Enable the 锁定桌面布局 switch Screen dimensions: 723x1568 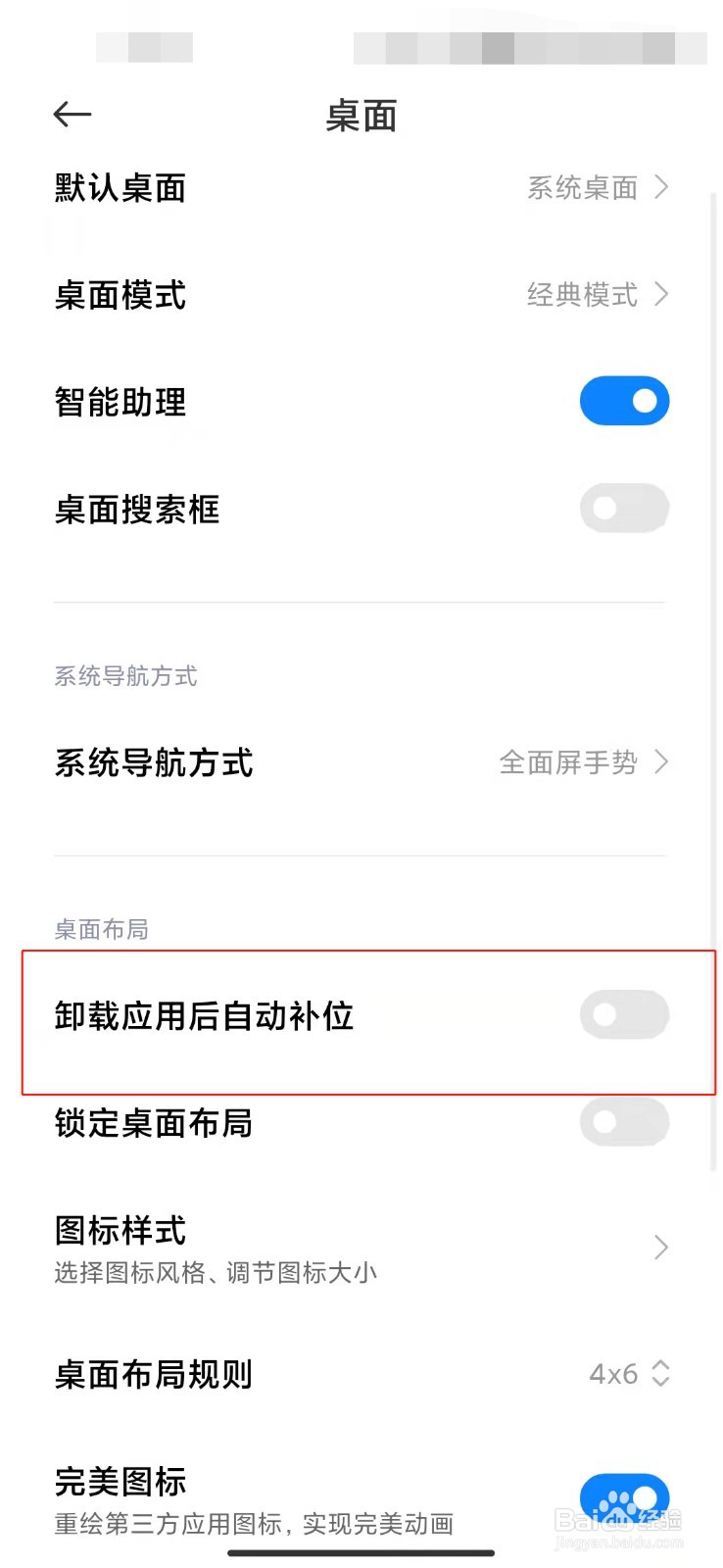624,1123
